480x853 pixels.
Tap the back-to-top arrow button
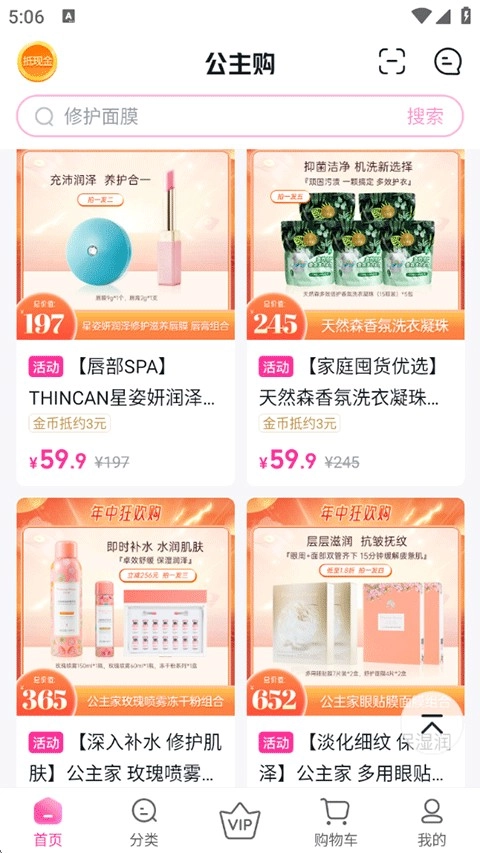coord(433,723)
